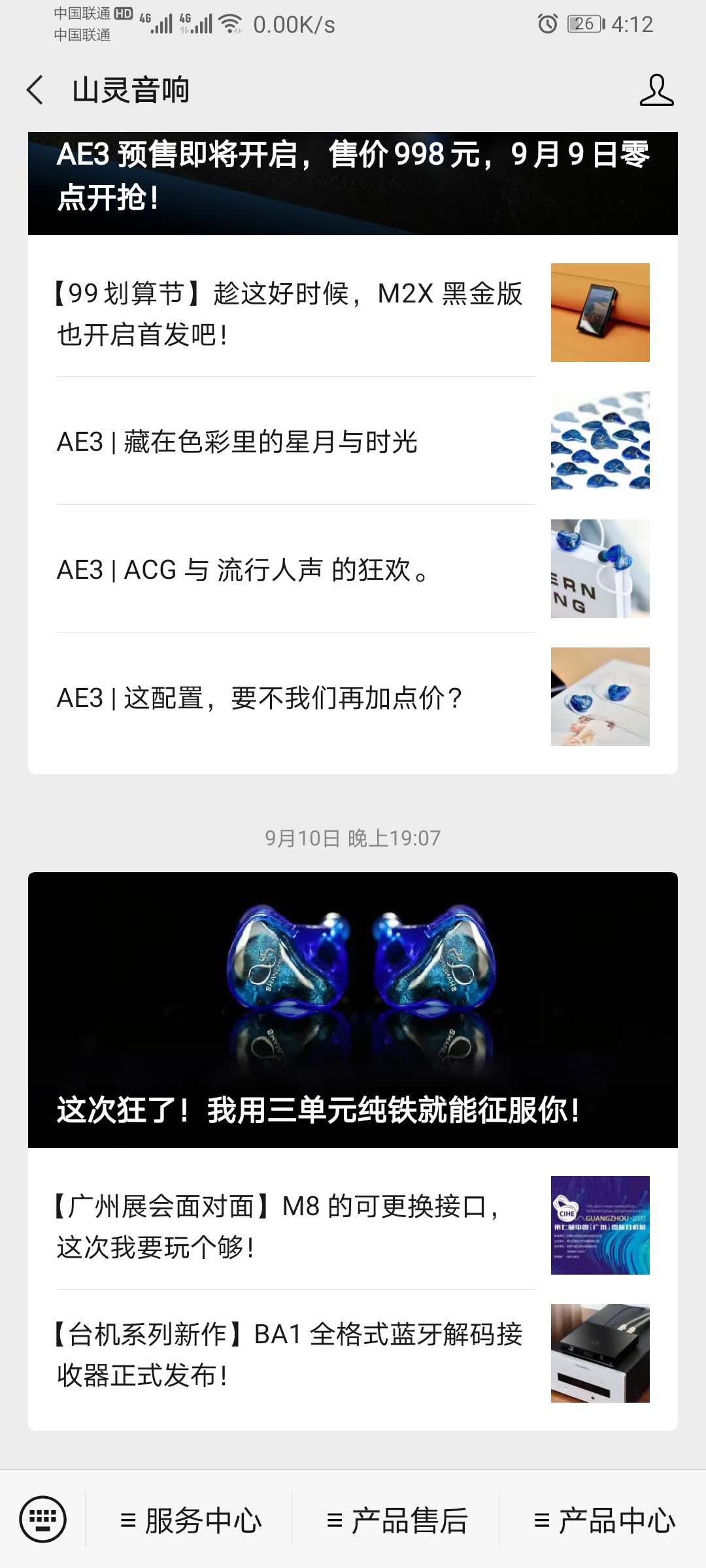Open AE3 预售即将开启 headline article

tap(353, 178)
